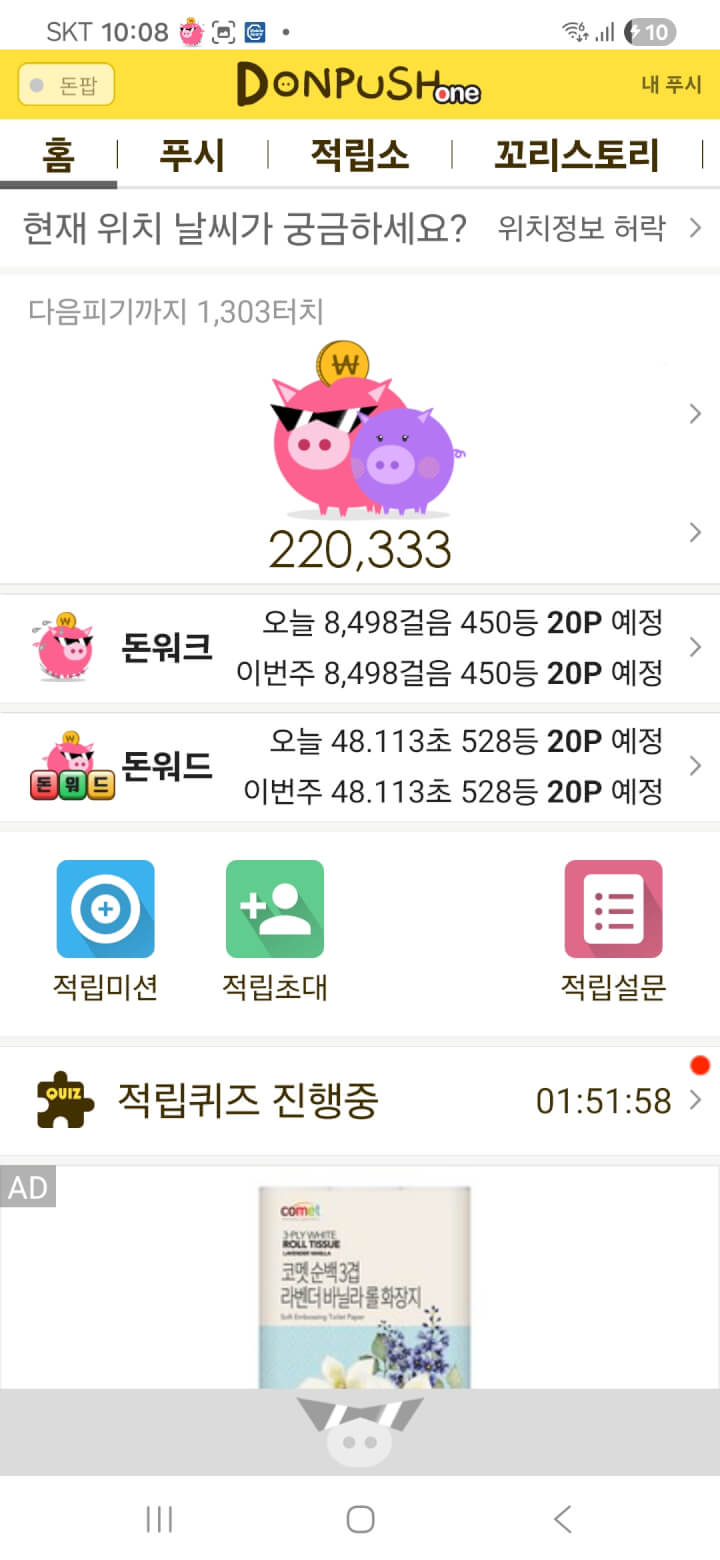Open 내 푸시
Image resolution: width=720 pixels, height=1560 pixels.
tap(671, 85)
